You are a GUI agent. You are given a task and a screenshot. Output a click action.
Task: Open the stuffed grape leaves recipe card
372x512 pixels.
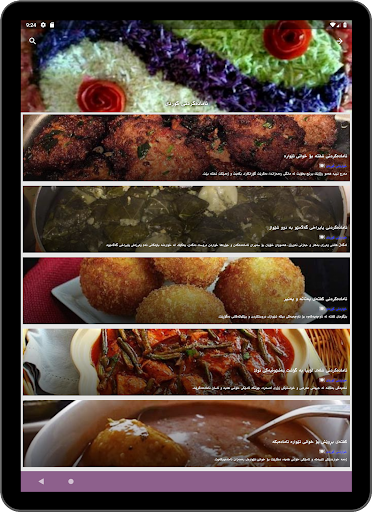pos(186,219)
